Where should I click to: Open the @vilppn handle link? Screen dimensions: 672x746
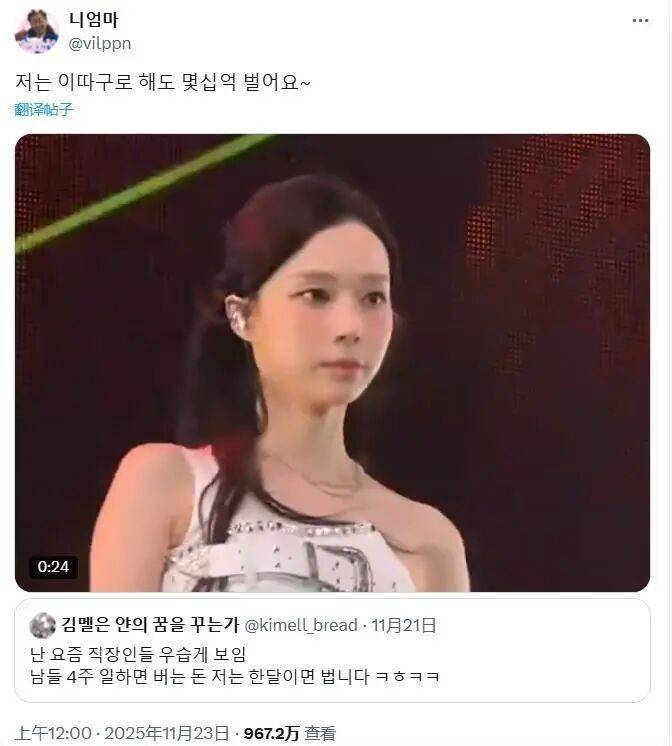99,44
